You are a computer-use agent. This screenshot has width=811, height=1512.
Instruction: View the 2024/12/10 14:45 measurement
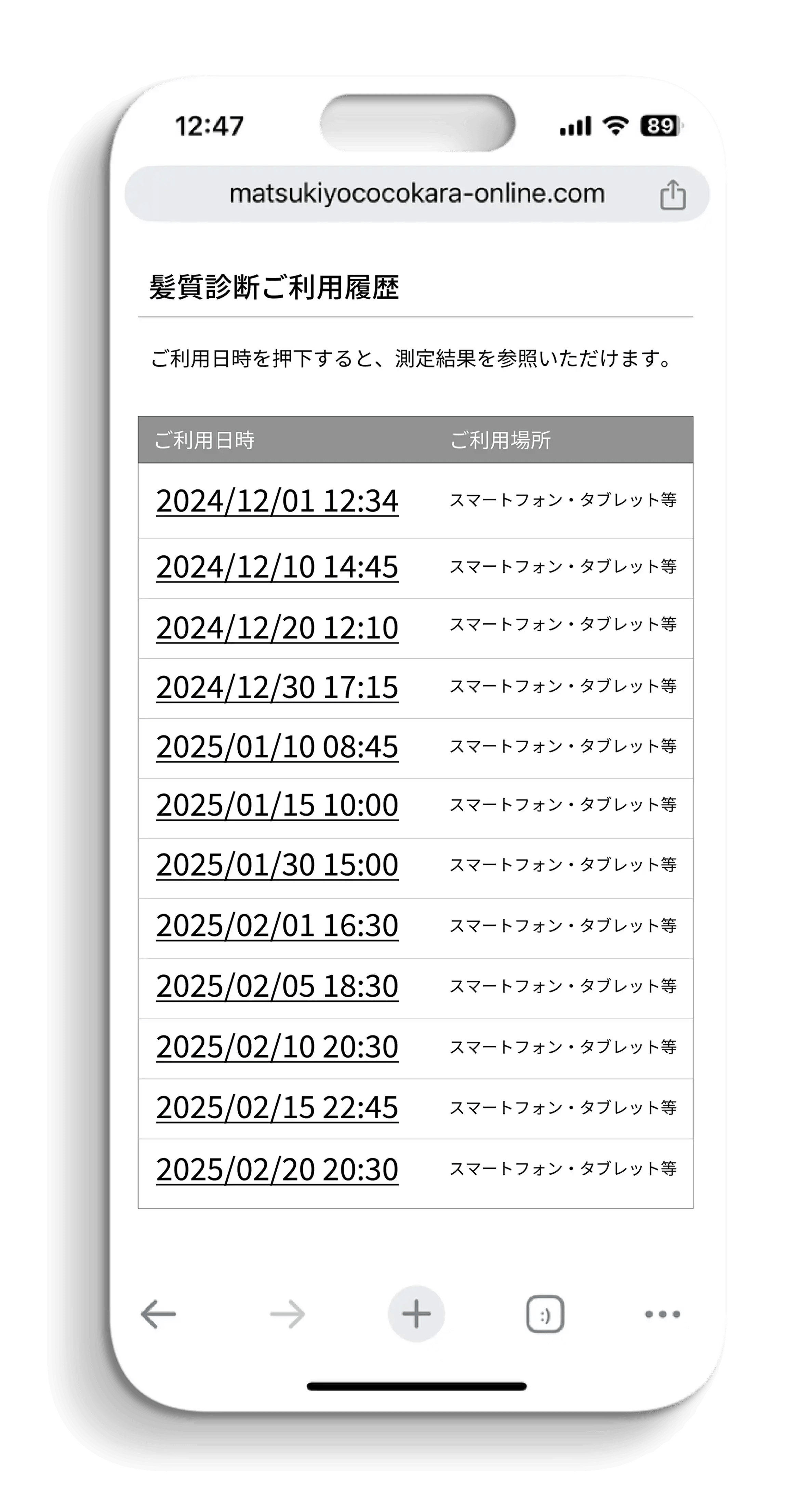277,567
